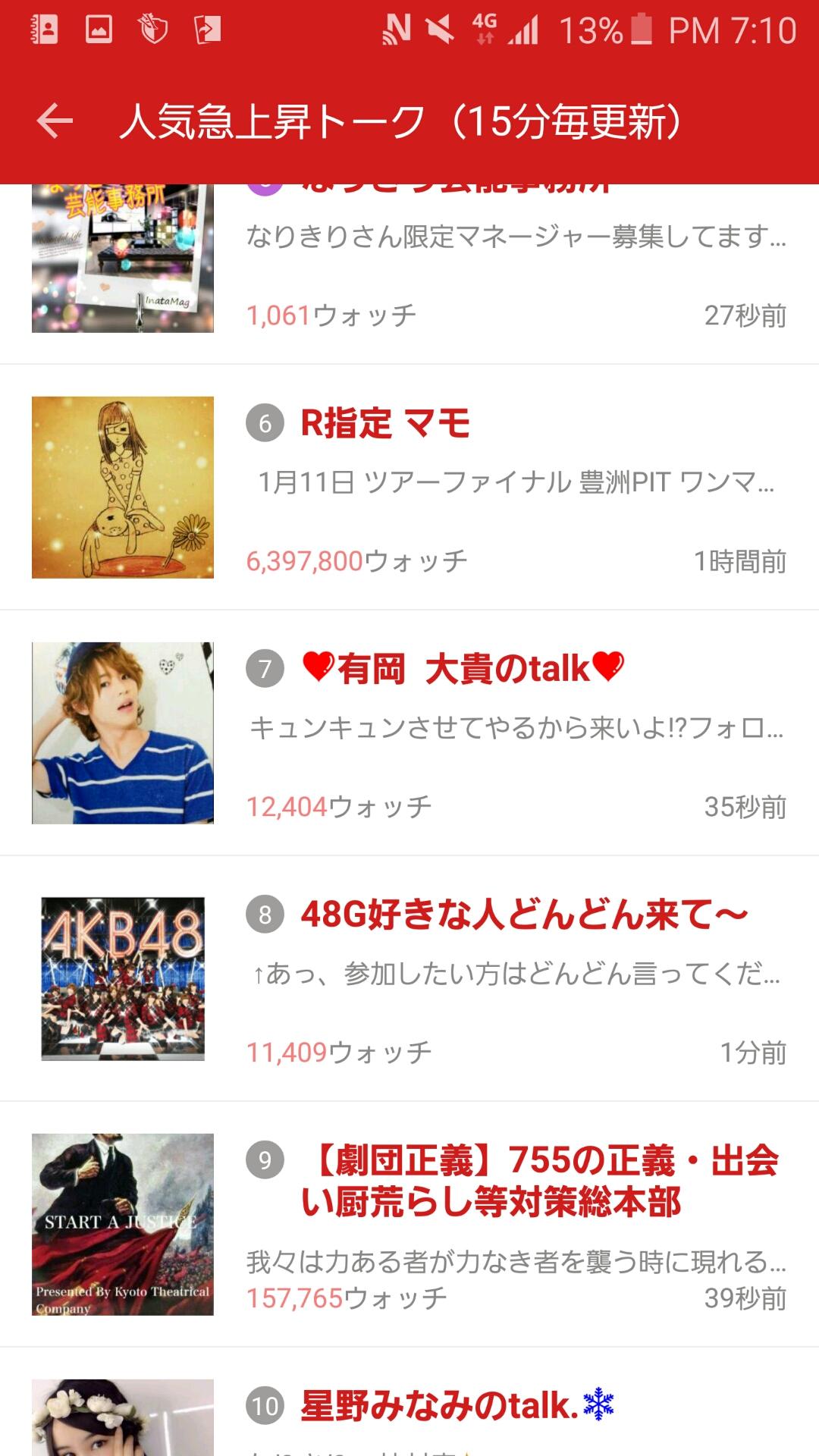Image resolution: width=819 pixels, height=1456 pixels.
Task: Go back using the arrow icon
Action: point(55,121)
